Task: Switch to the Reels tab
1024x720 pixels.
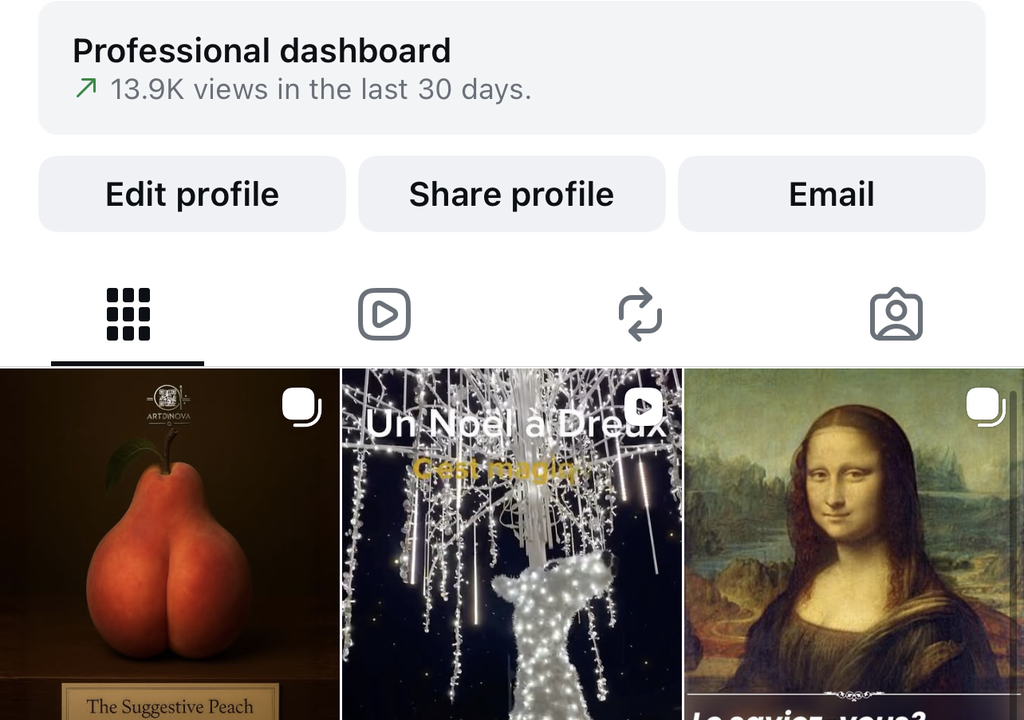Action: tap(384, 314)
